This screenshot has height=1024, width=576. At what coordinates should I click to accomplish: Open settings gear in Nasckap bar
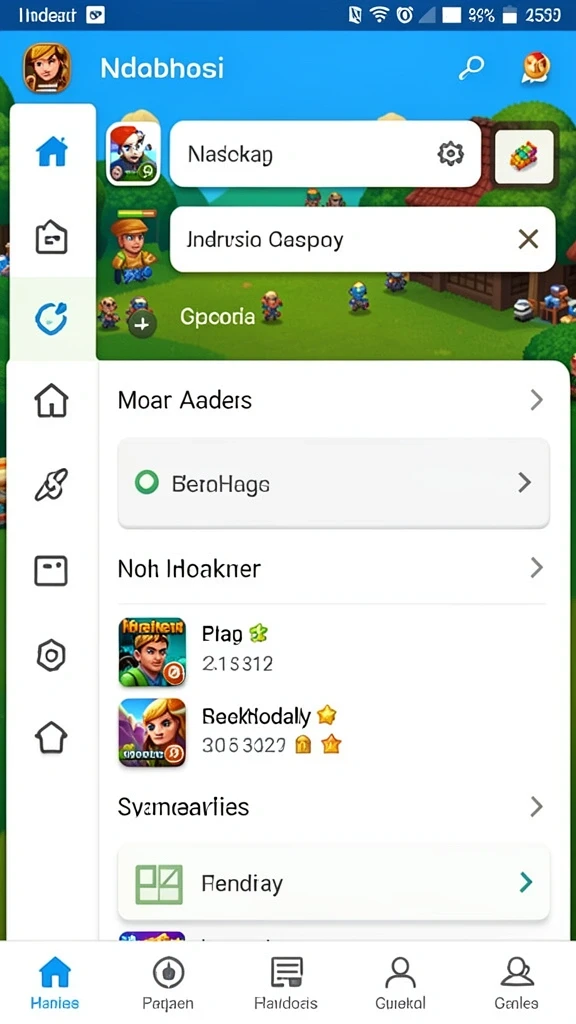tap(450, 154)
